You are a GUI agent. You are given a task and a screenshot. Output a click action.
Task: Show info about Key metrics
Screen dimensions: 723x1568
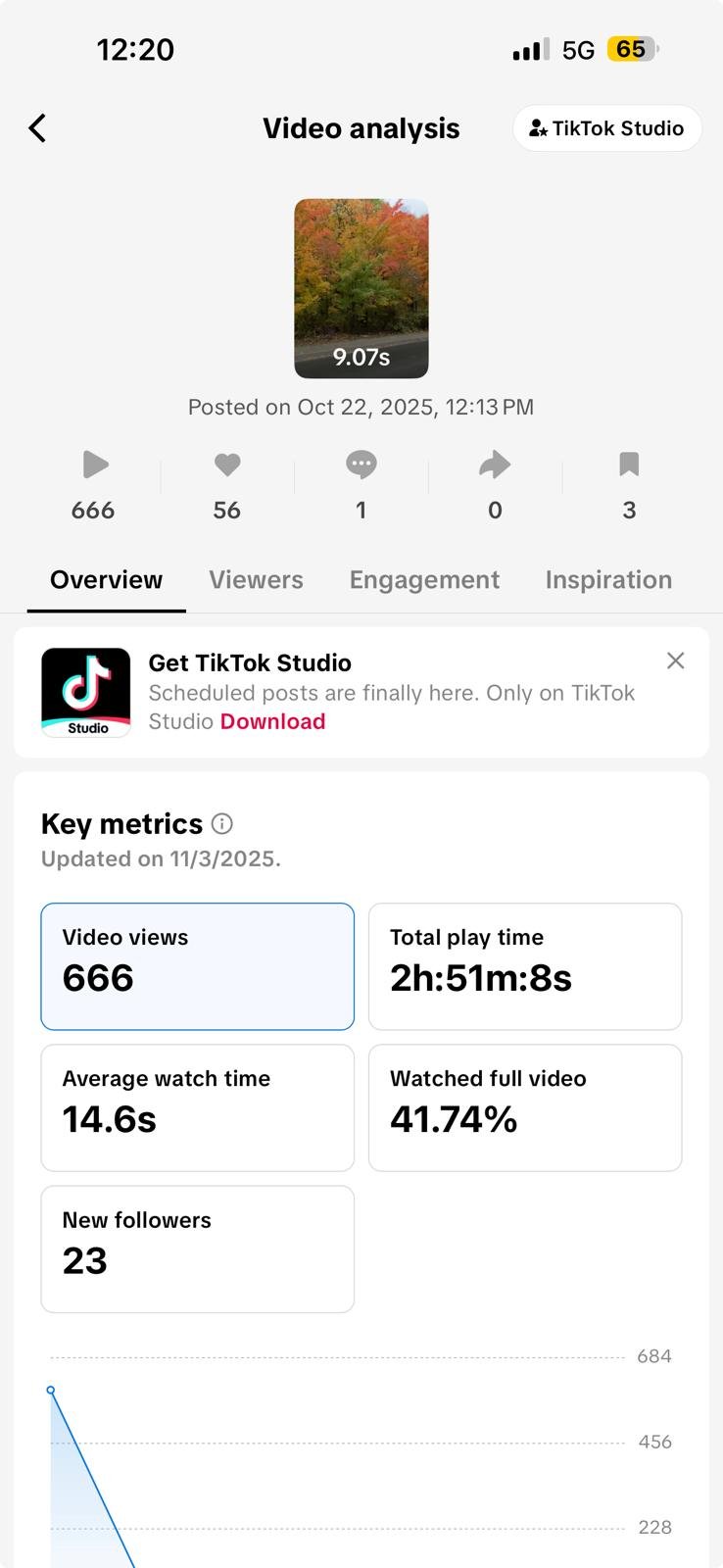click(x=222, y=824)
